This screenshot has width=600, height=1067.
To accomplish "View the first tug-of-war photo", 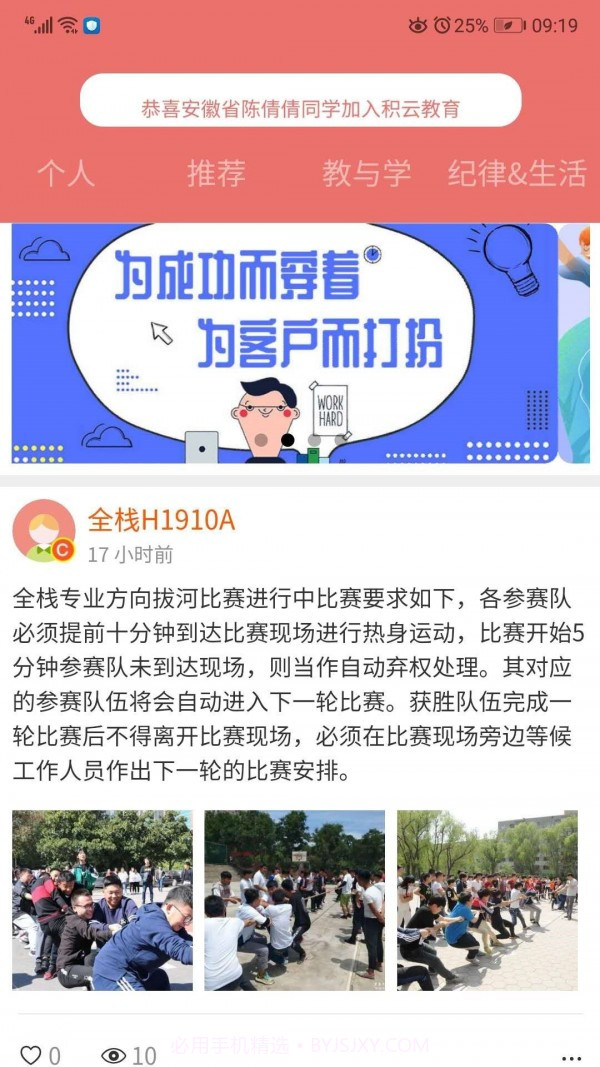I will click(x=102, y=900).
